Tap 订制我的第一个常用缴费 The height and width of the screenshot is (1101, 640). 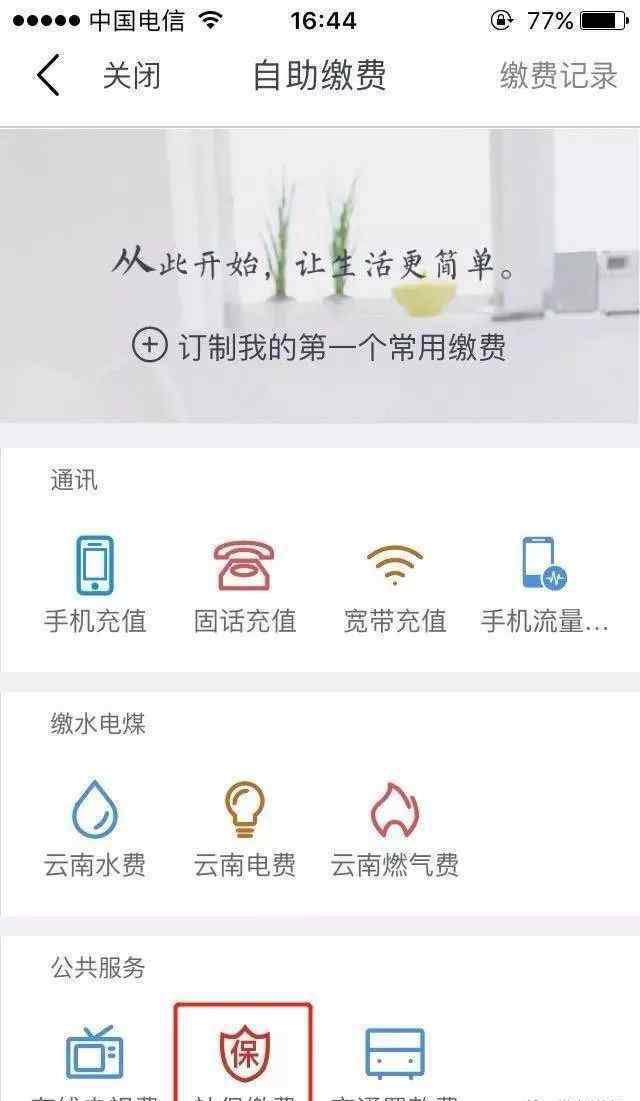click(x=319, y=346)
